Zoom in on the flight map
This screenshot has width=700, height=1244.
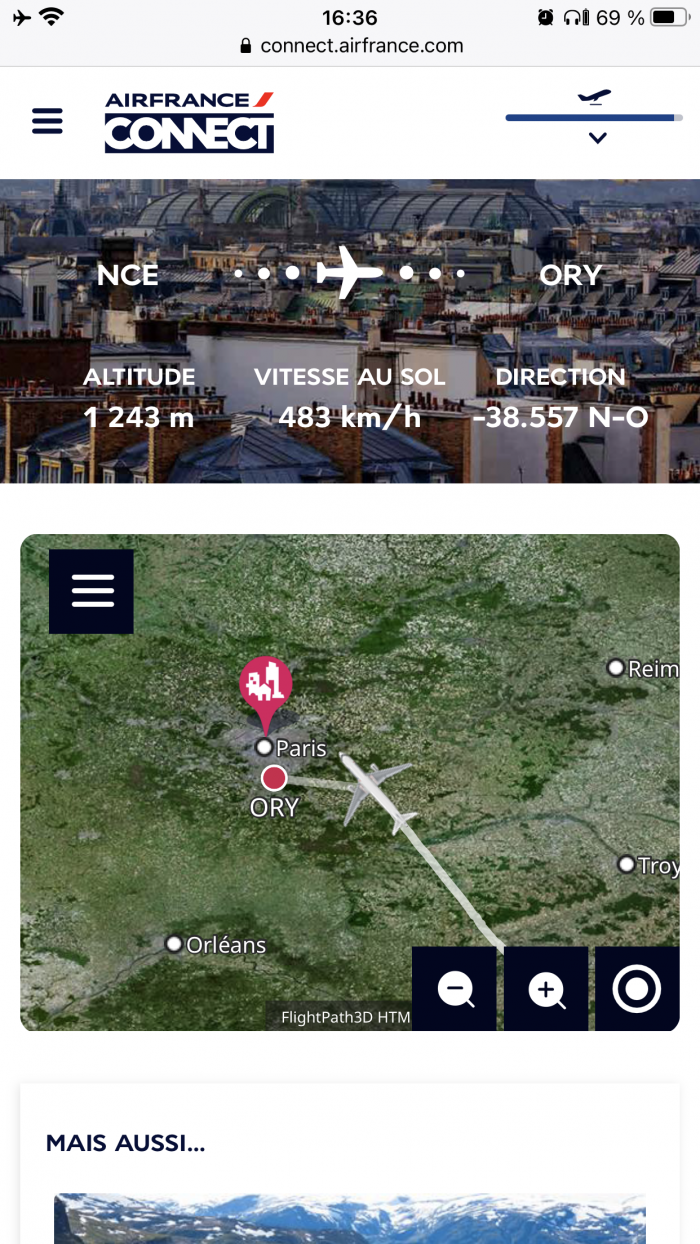546,989
